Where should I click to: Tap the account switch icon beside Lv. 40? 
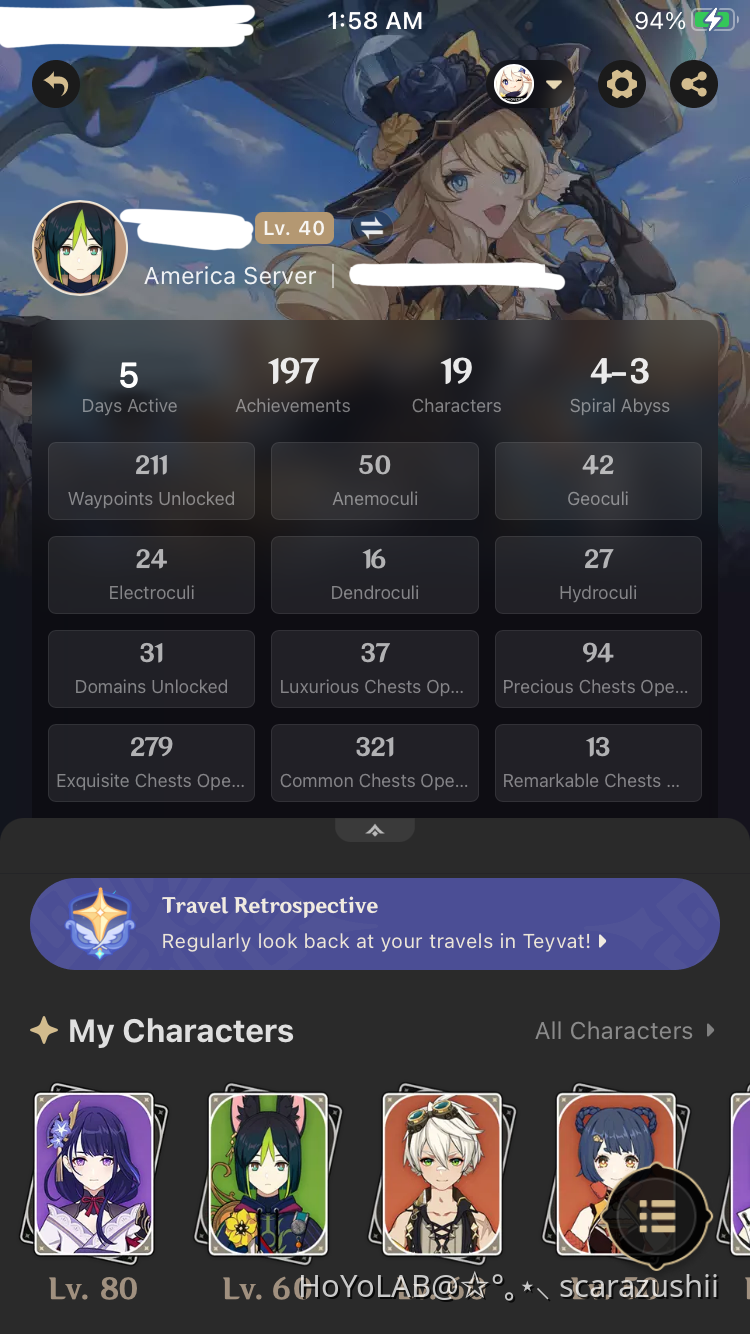[371, 228]
